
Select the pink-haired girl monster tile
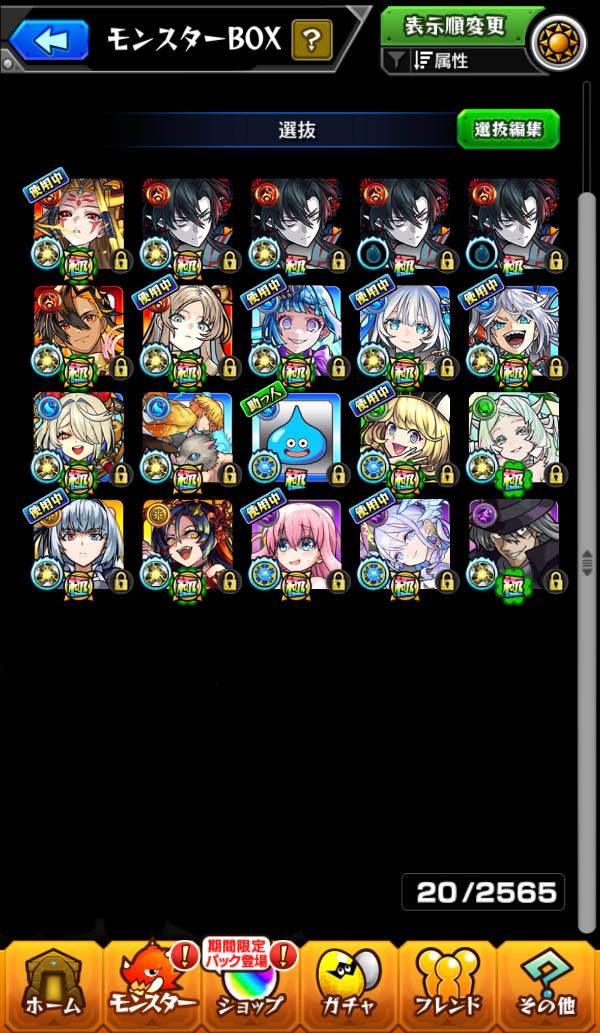point(296,545)
